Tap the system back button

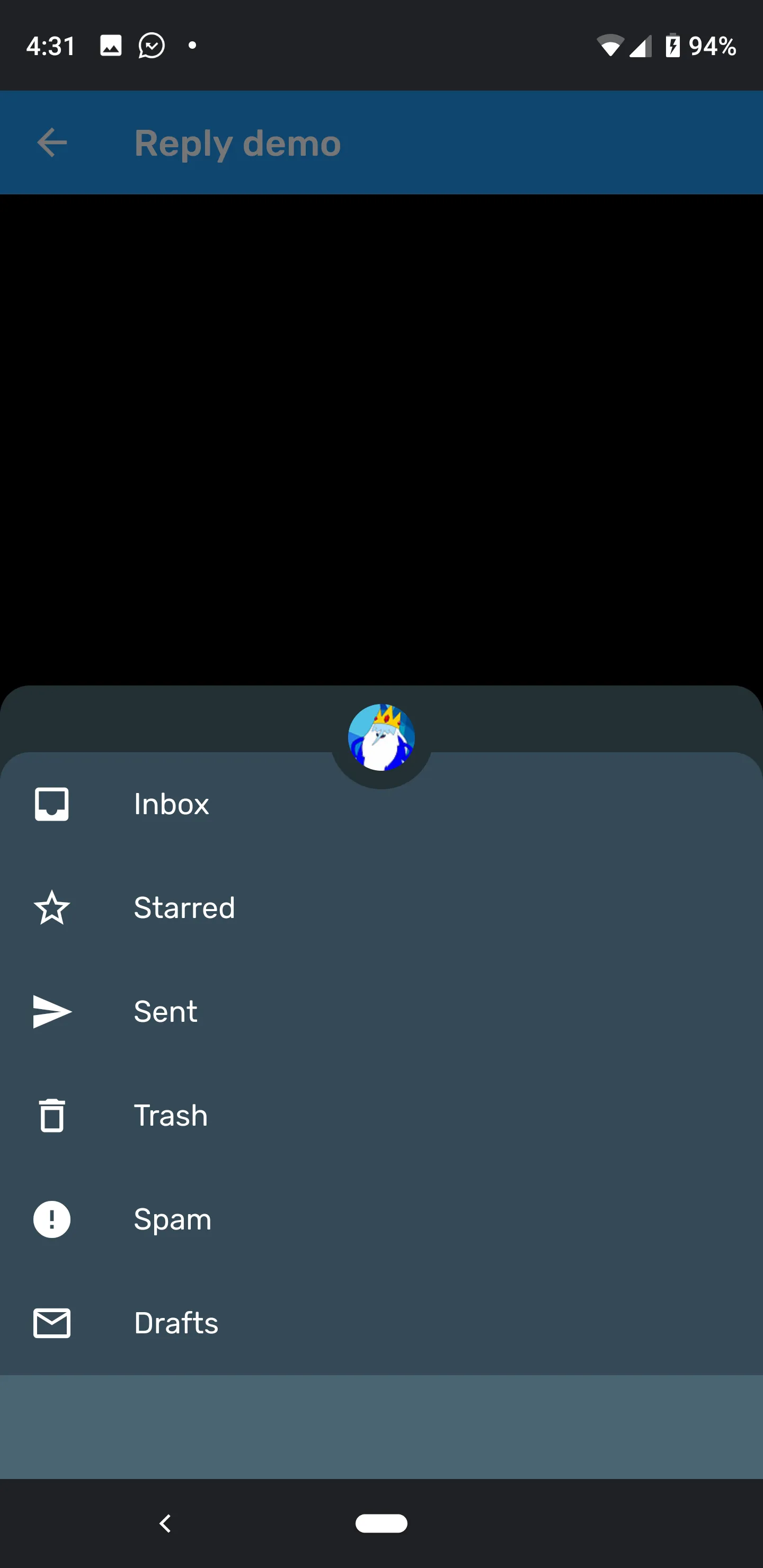(165, 1523)
